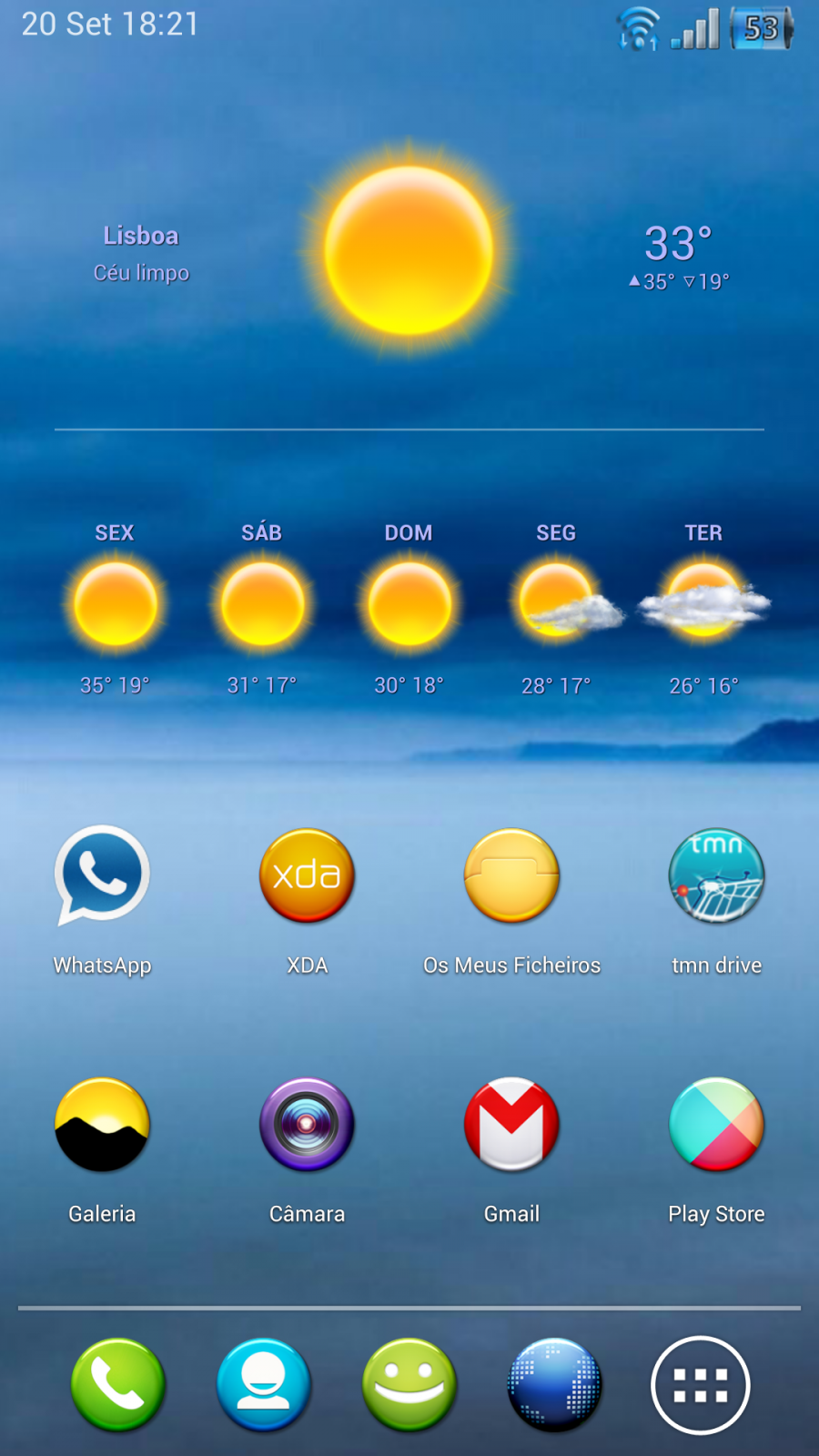Tap the green phone dialer icon
This screenshot has width=819, height=1456.
click(x=118, y=1385)
